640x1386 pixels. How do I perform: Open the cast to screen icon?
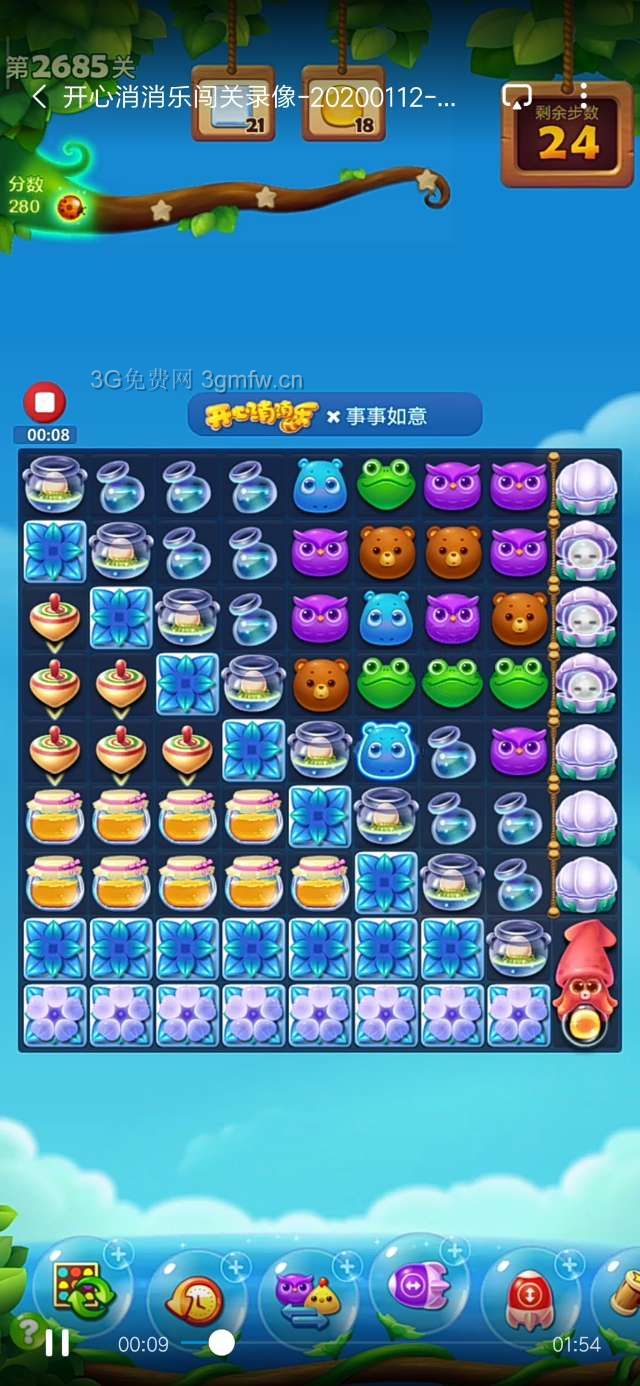tap(516, 97)
